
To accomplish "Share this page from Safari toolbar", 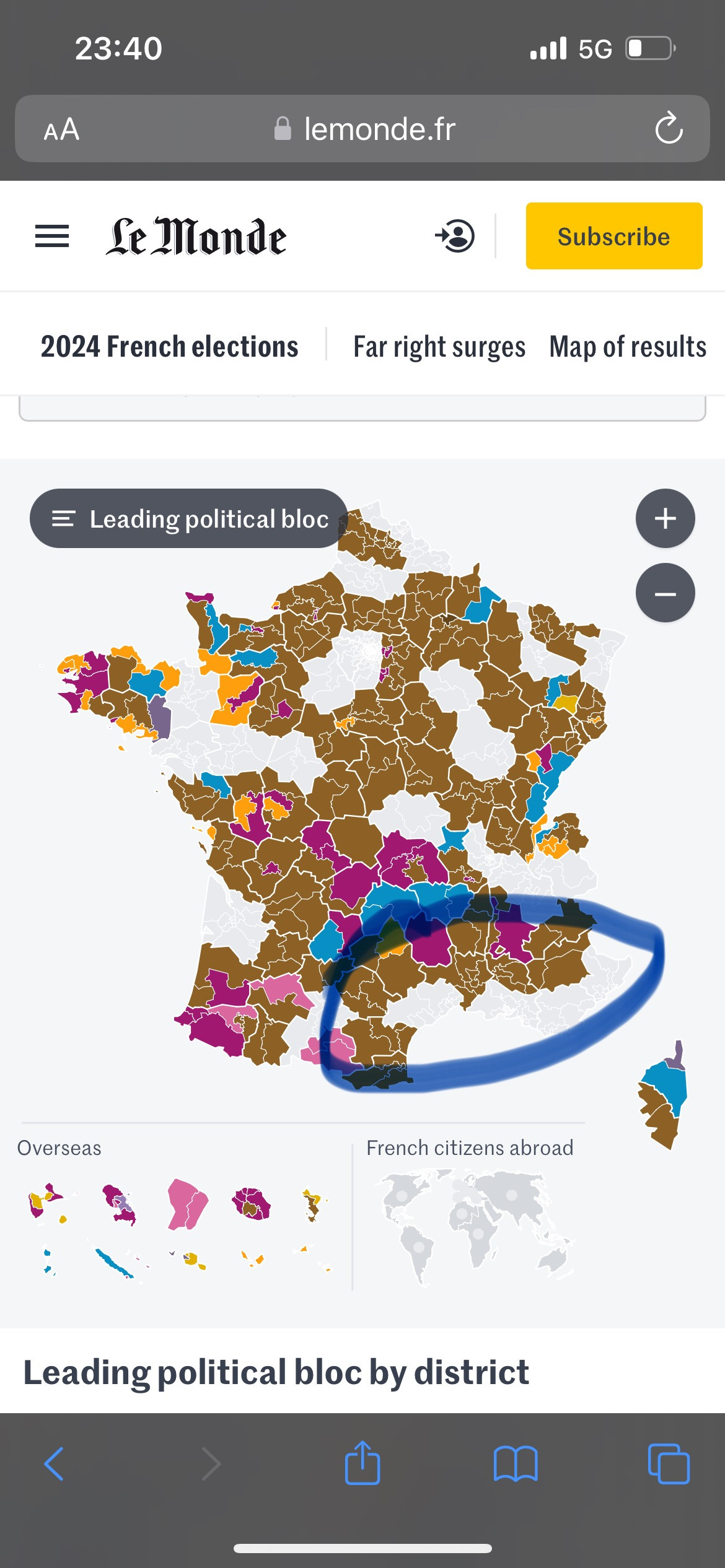I will click(362, 1463).
